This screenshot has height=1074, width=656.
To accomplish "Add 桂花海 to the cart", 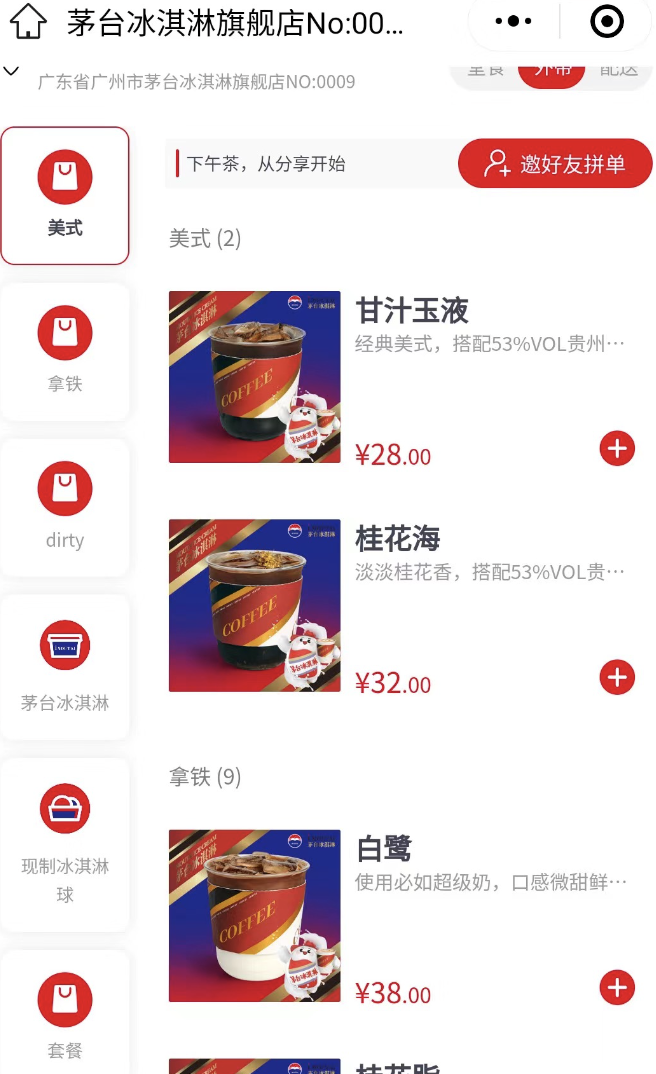I will (616, 678).
